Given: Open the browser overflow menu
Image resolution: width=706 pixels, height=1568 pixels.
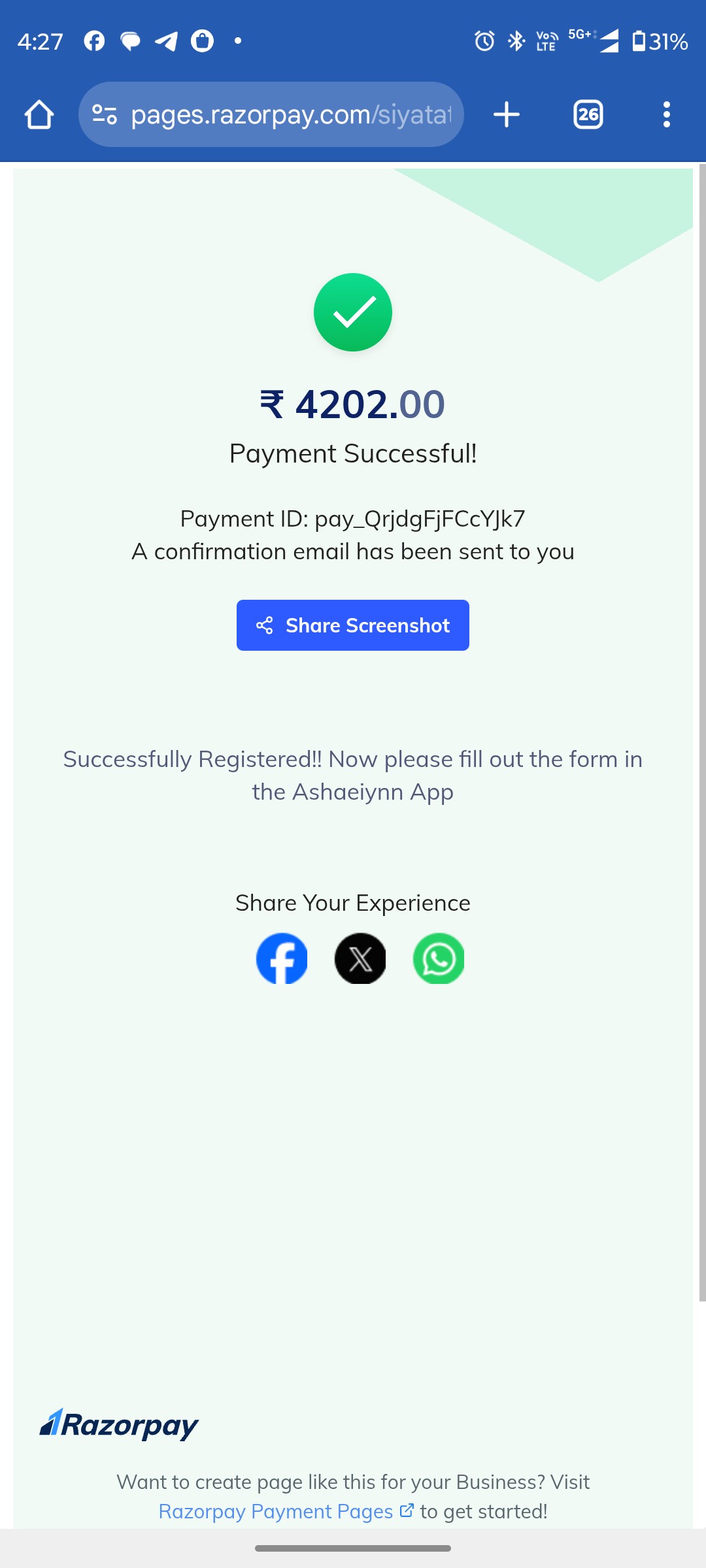Looking at the screenshot, I should [x=666, y=115].
